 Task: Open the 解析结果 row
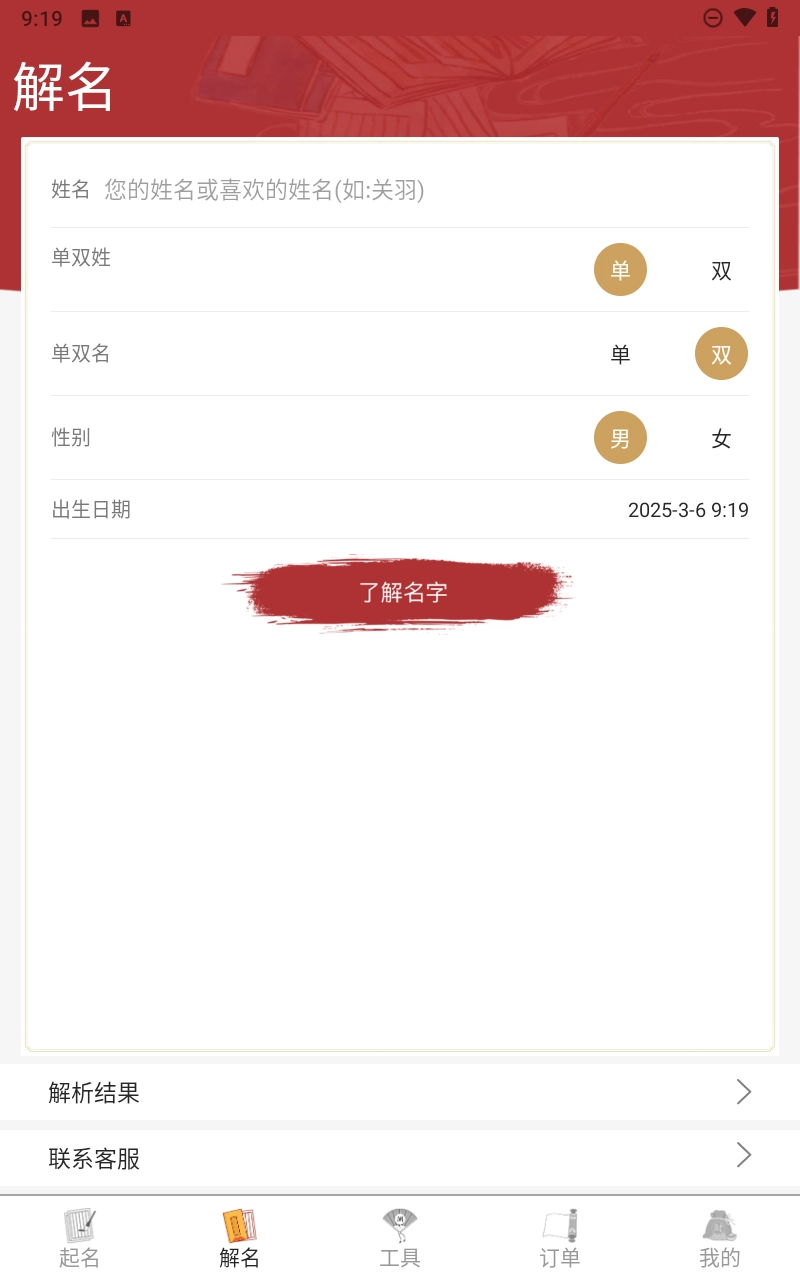(x=400, y=1092)
